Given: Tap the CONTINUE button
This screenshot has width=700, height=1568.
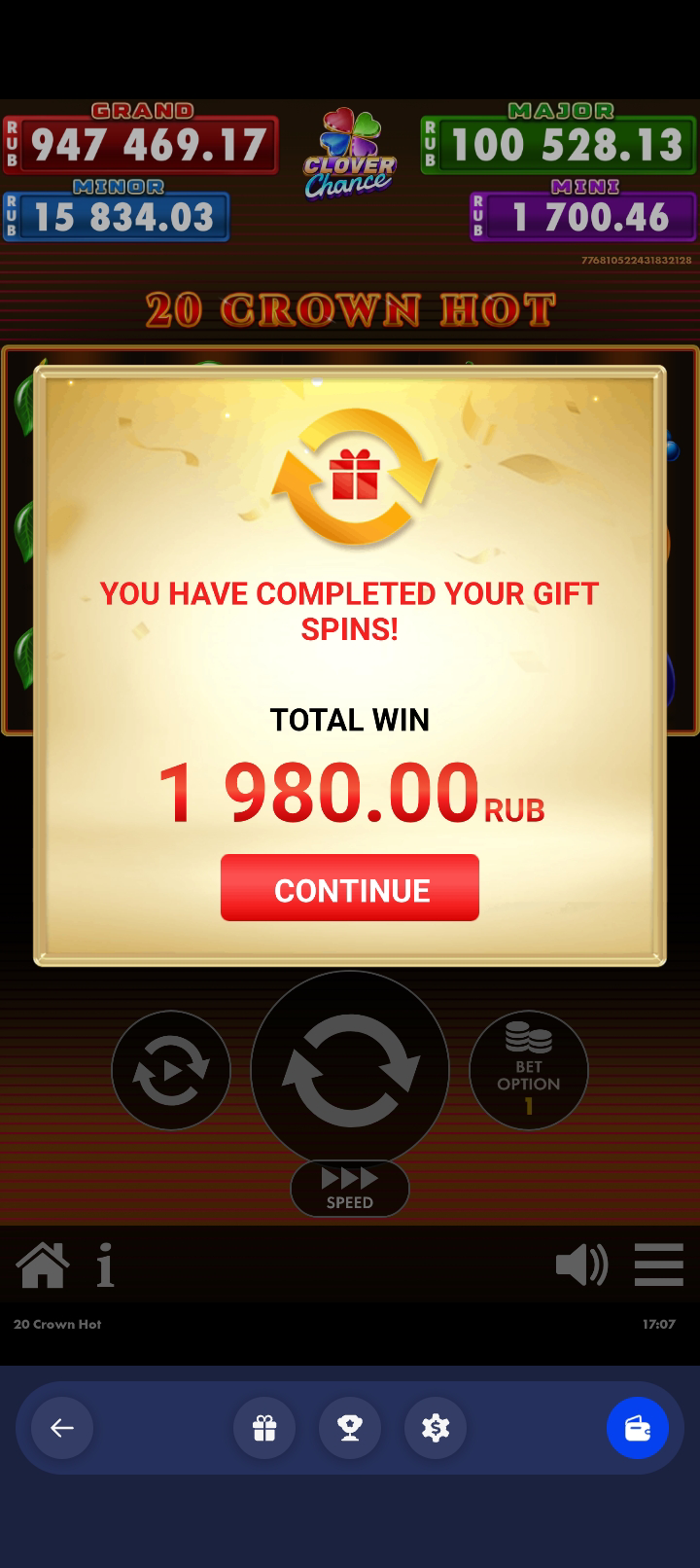Looking at the screenshot, I should point(350,887).
